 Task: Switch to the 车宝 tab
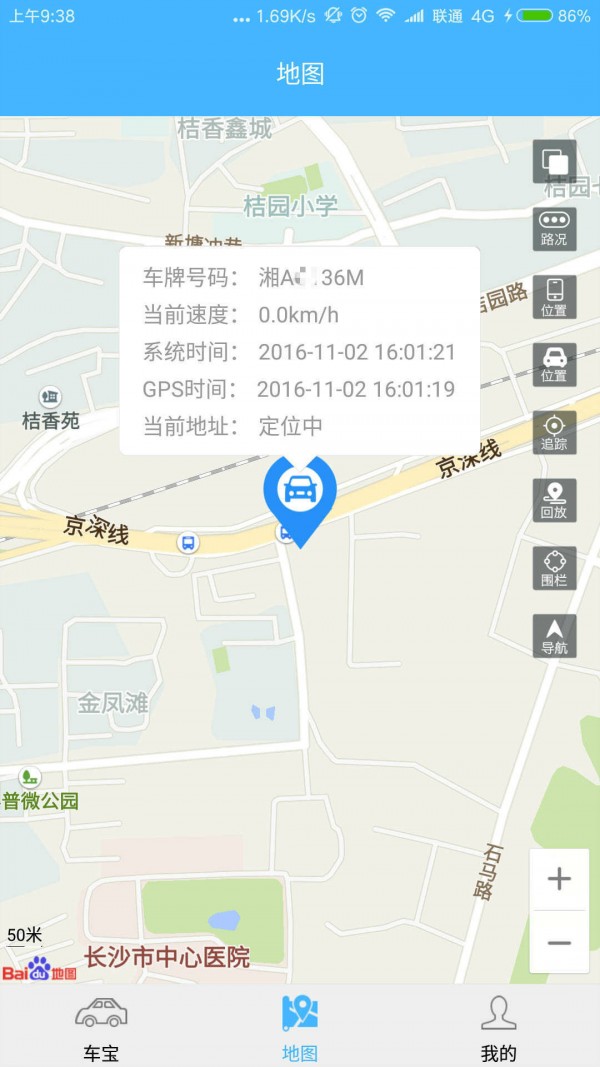pyautogui.click(x=101, y=1027)
